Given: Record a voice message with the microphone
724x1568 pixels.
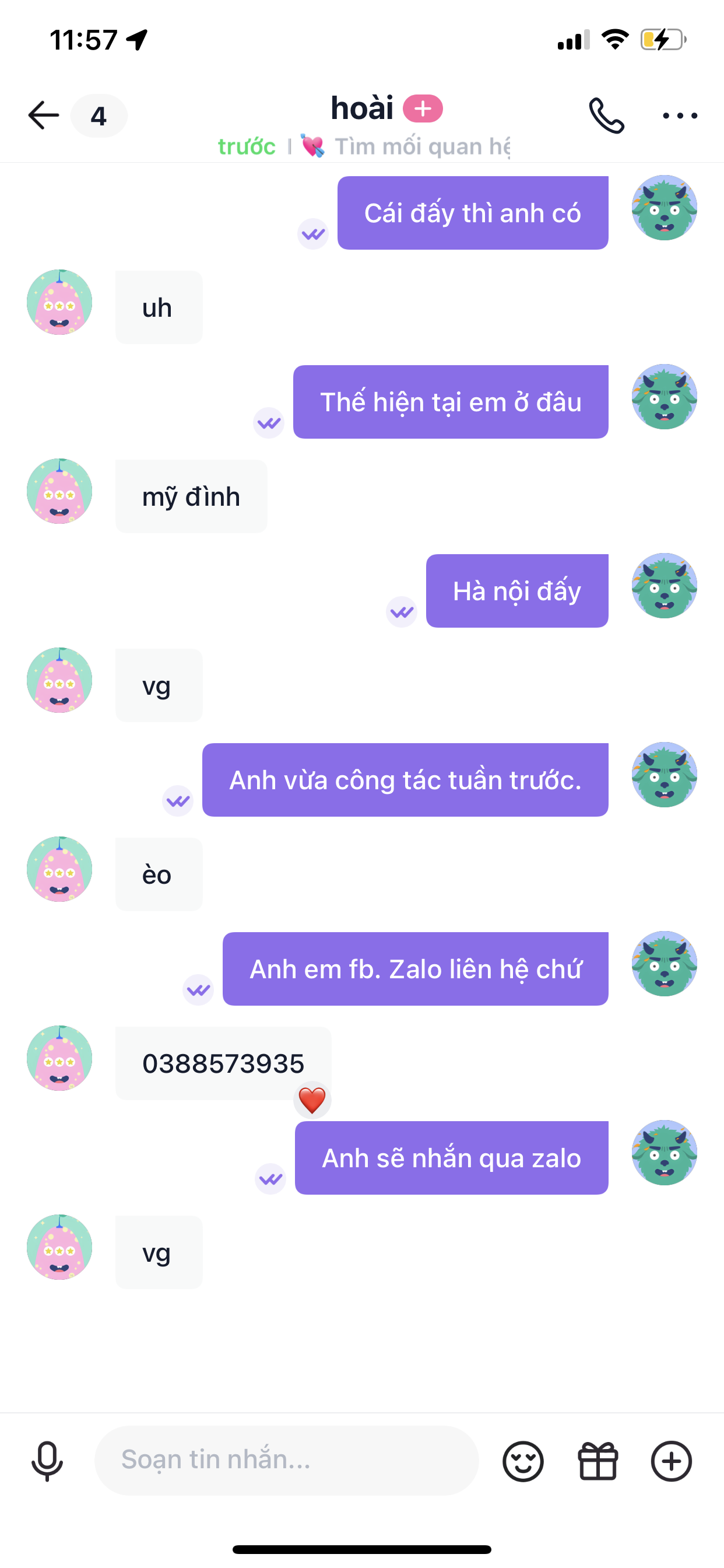Looking at the screenshot, I should (x=47, y=1460).
